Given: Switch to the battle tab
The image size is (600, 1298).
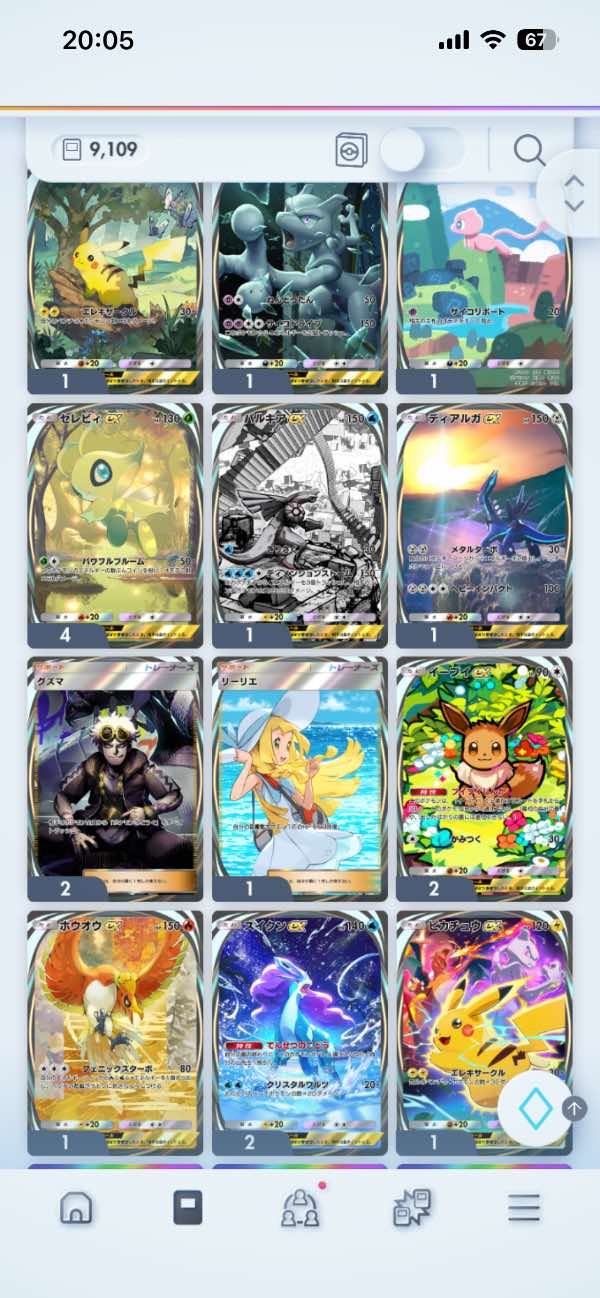Looking at the screenshot, I should 412,1208.
